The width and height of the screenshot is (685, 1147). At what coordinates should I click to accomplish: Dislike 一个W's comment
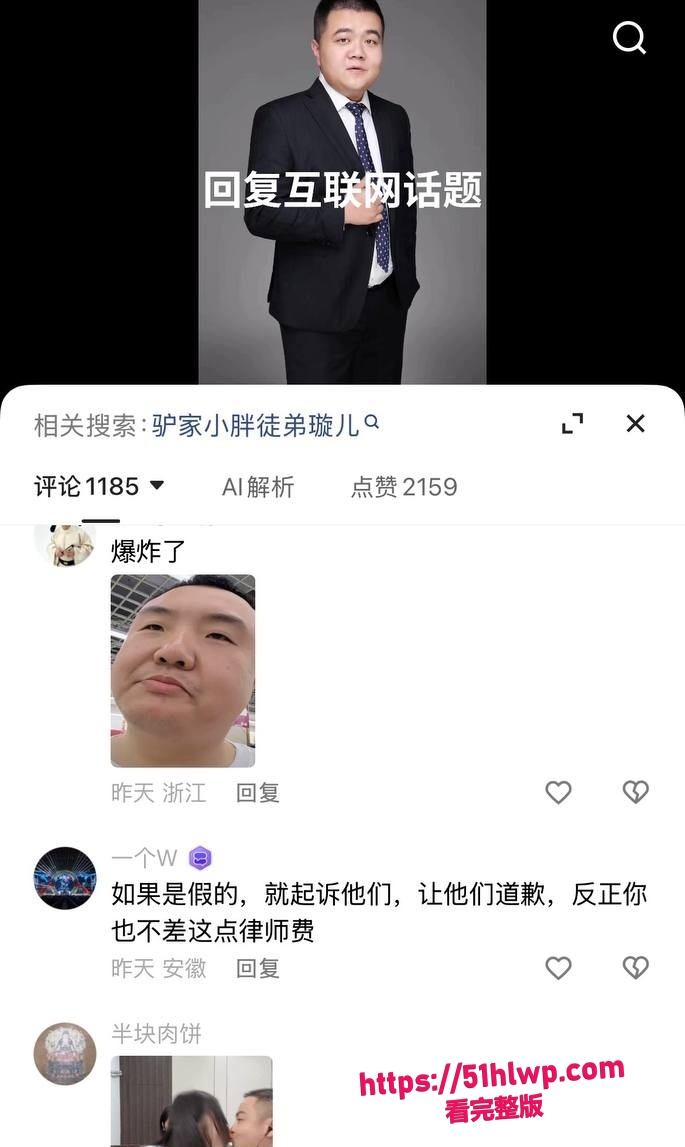pyautogui.click(x=635, y=969)
